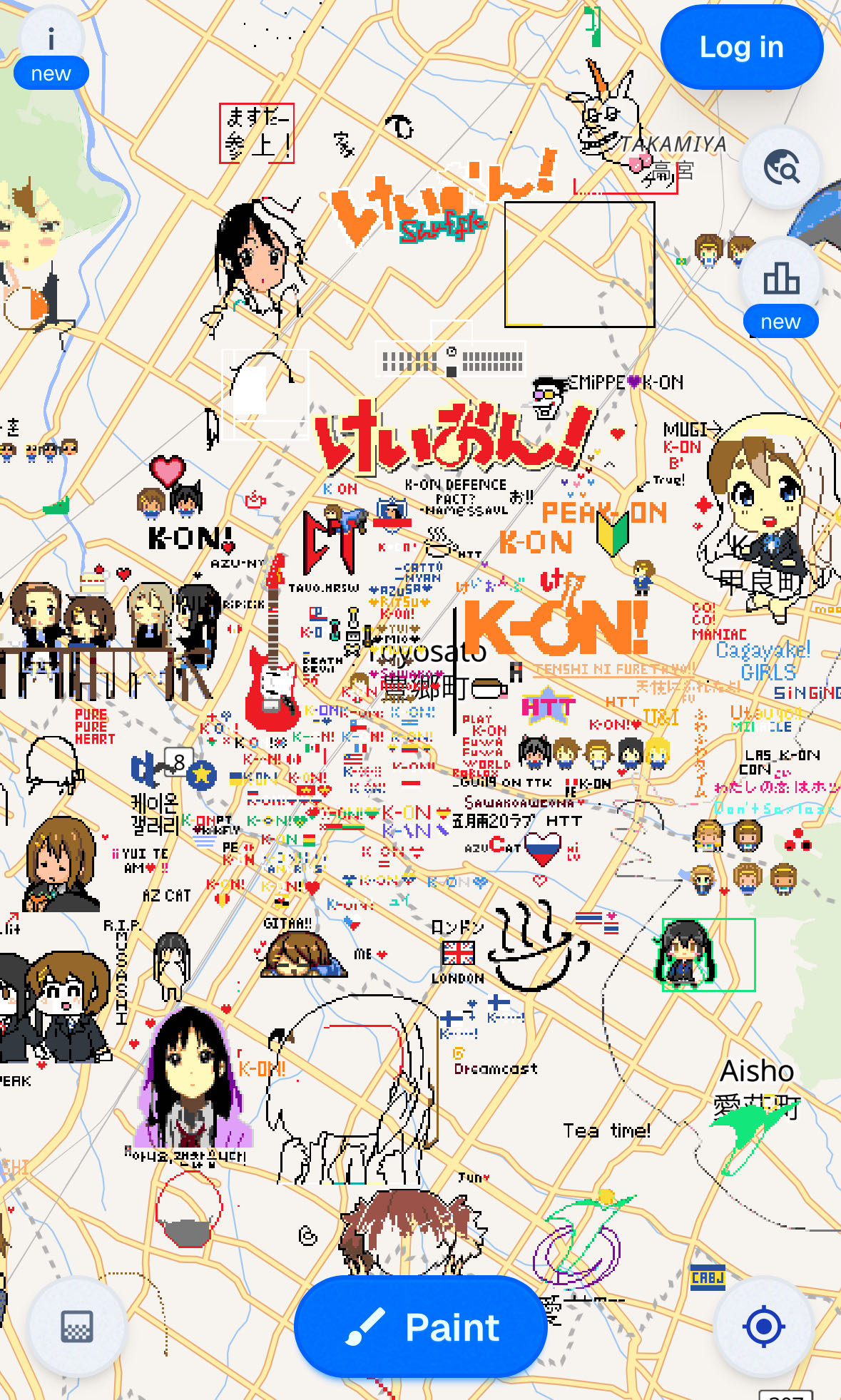Open the globe search icon
The height and width of the screenshot is (1400, 841).
point(781,168)
